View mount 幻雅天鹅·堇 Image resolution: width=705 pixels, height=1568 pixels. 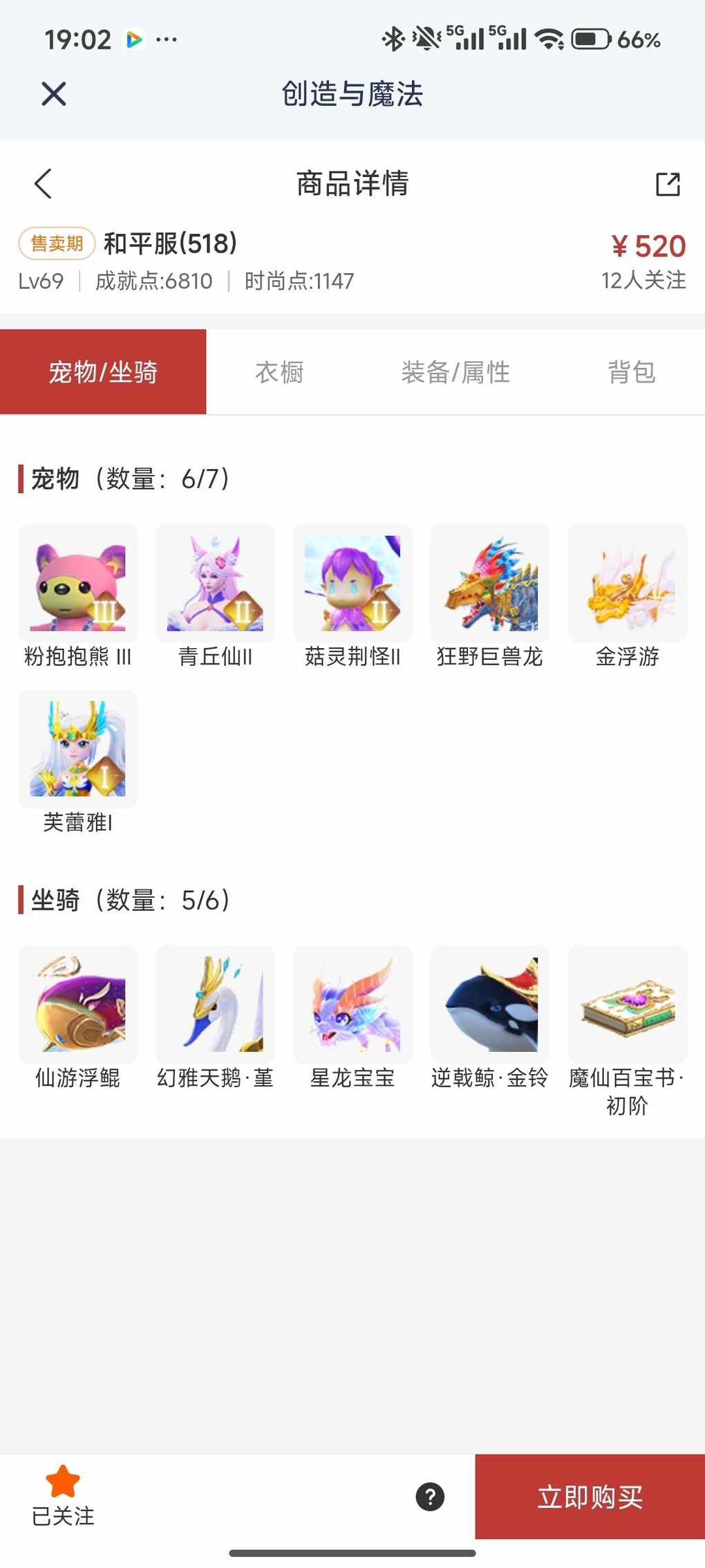[x=215, y=1004]
